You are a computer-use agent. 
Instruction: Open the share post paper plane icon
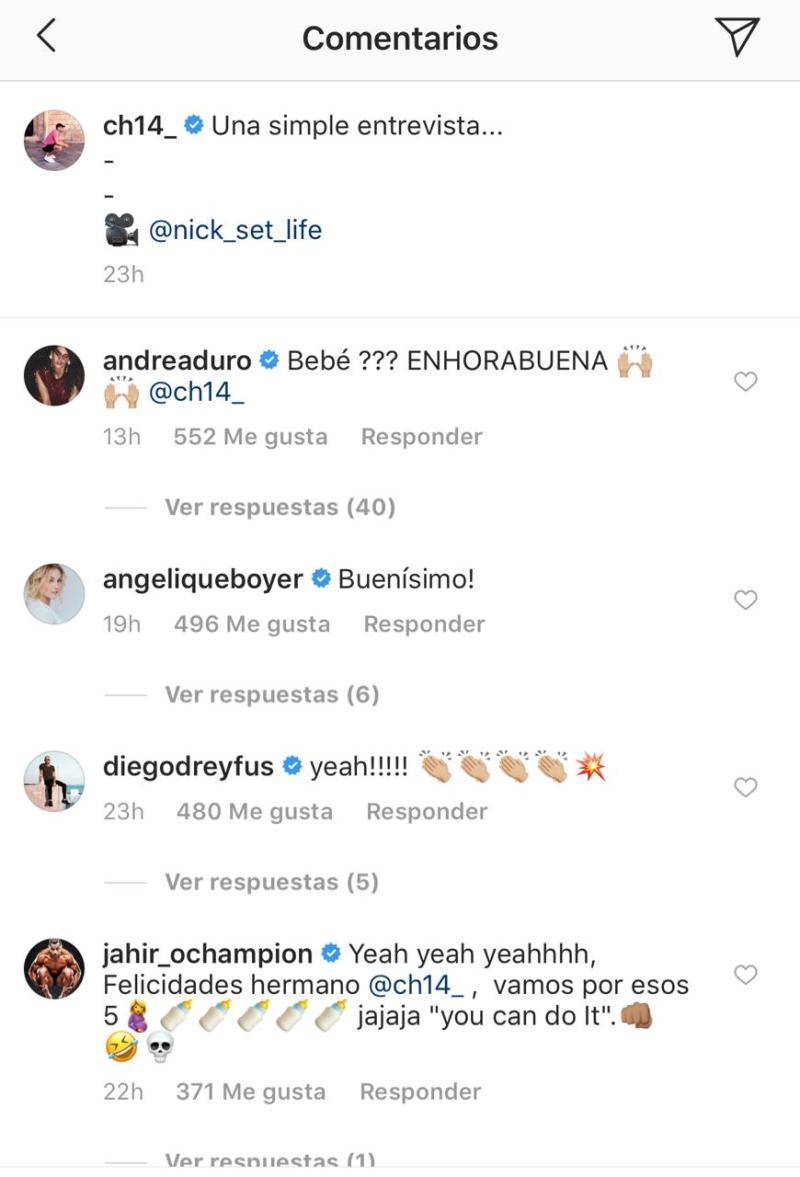737,38
